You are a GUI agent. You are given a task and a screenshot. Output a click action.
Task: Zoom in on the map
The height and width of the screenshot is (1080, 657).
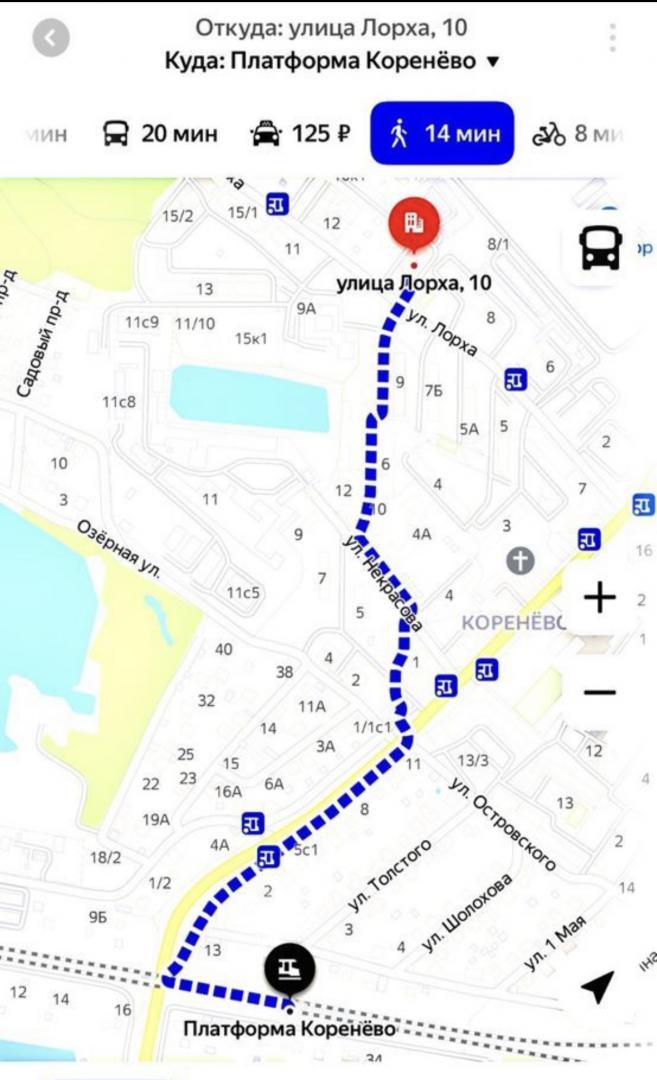point(600,598)
